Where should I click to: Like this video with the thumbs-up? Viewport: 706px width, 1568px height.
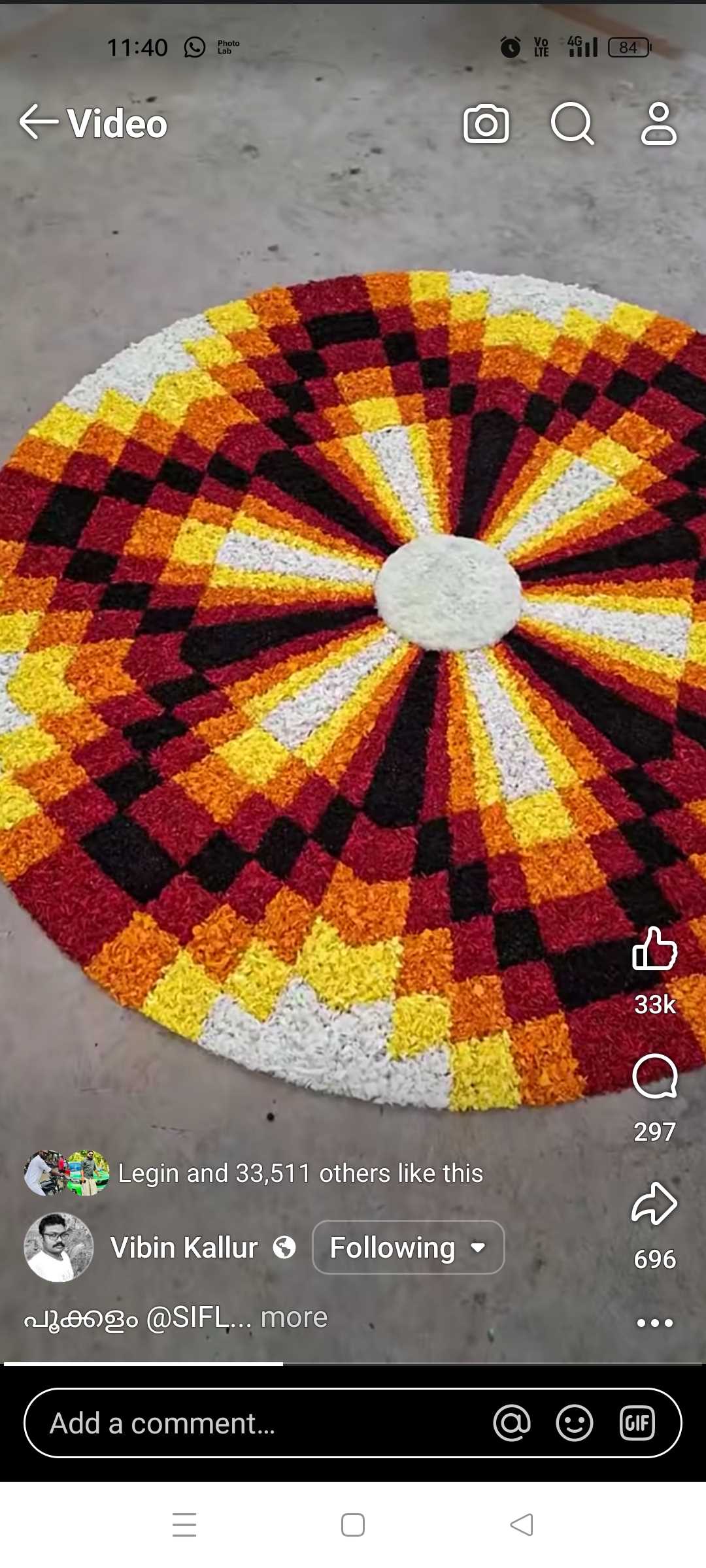click(654, 949)
